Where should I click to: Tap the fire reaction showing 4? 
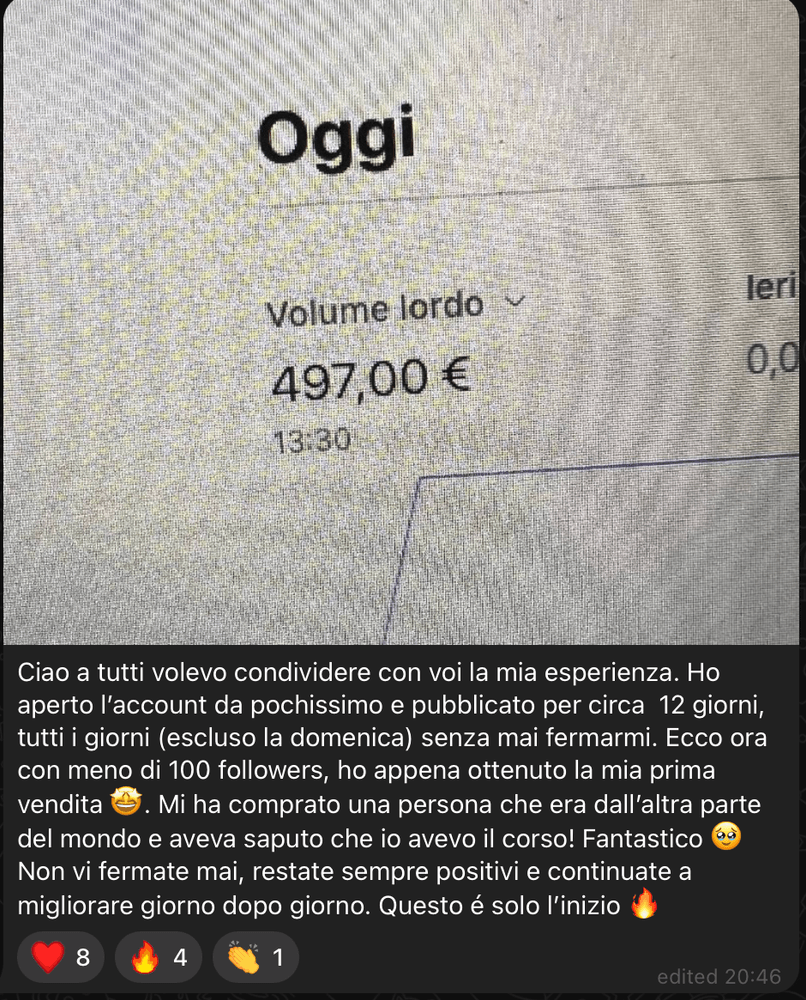(158, 958)
